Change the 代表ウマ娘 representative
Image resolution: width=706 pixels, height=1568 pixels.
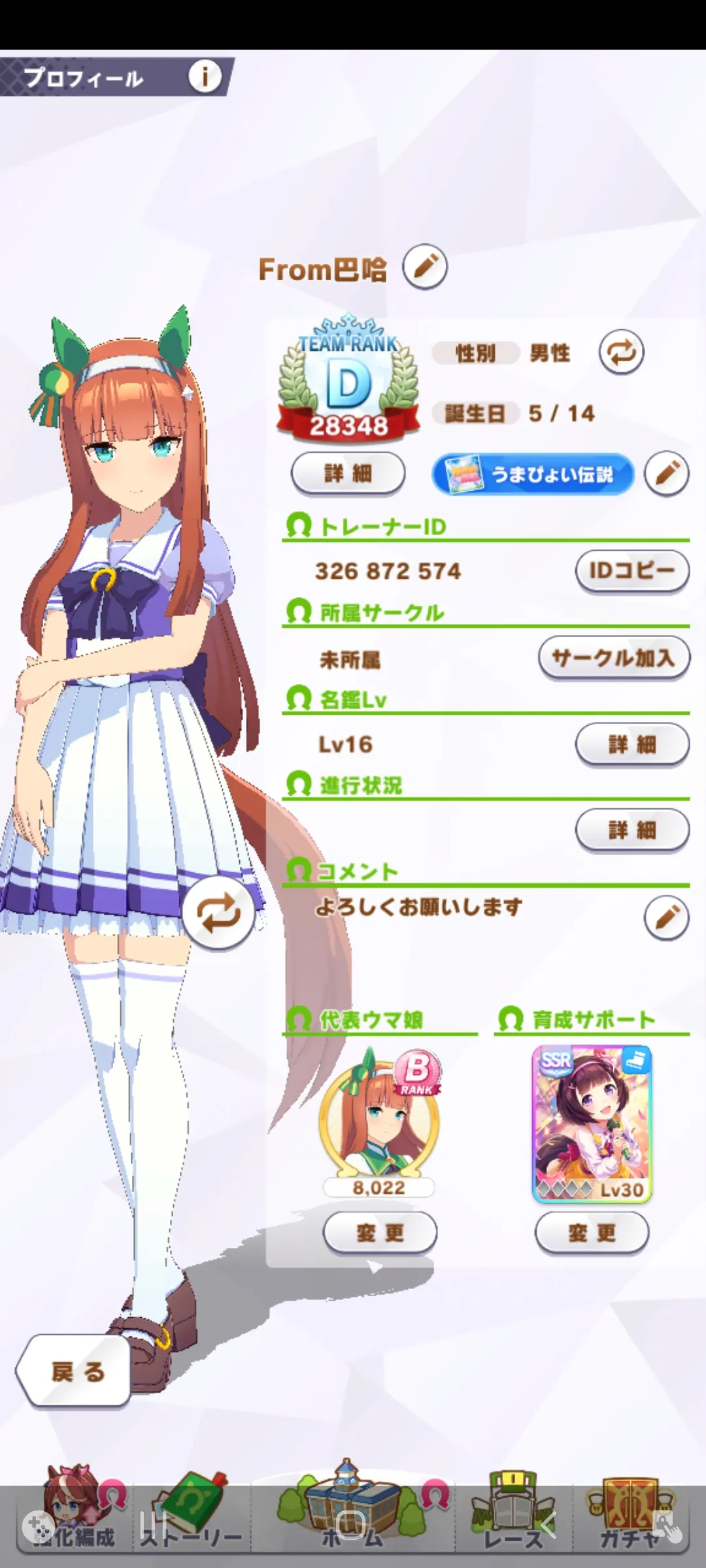coord(380,1233)
